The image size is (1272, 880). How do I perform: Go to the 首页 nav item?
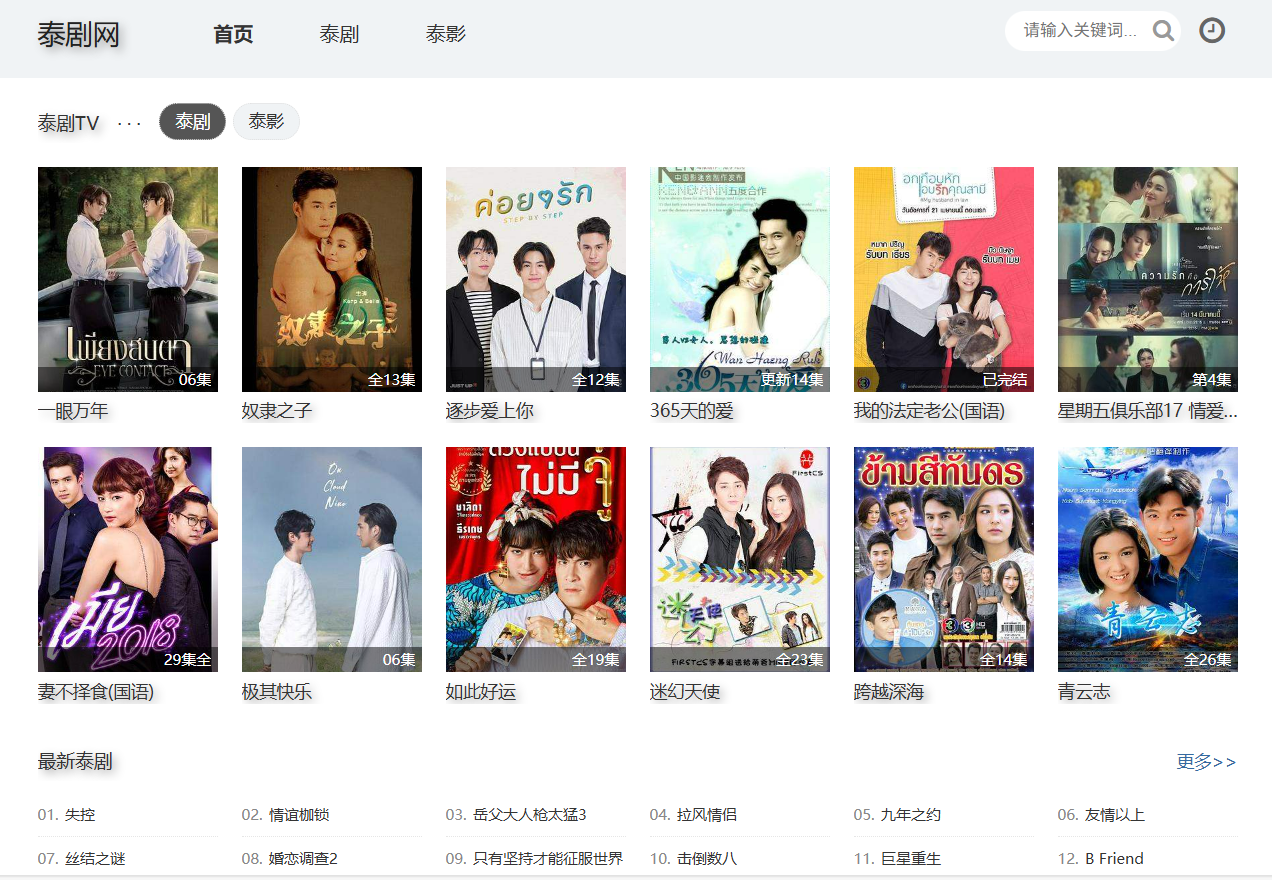coord(233,34)
